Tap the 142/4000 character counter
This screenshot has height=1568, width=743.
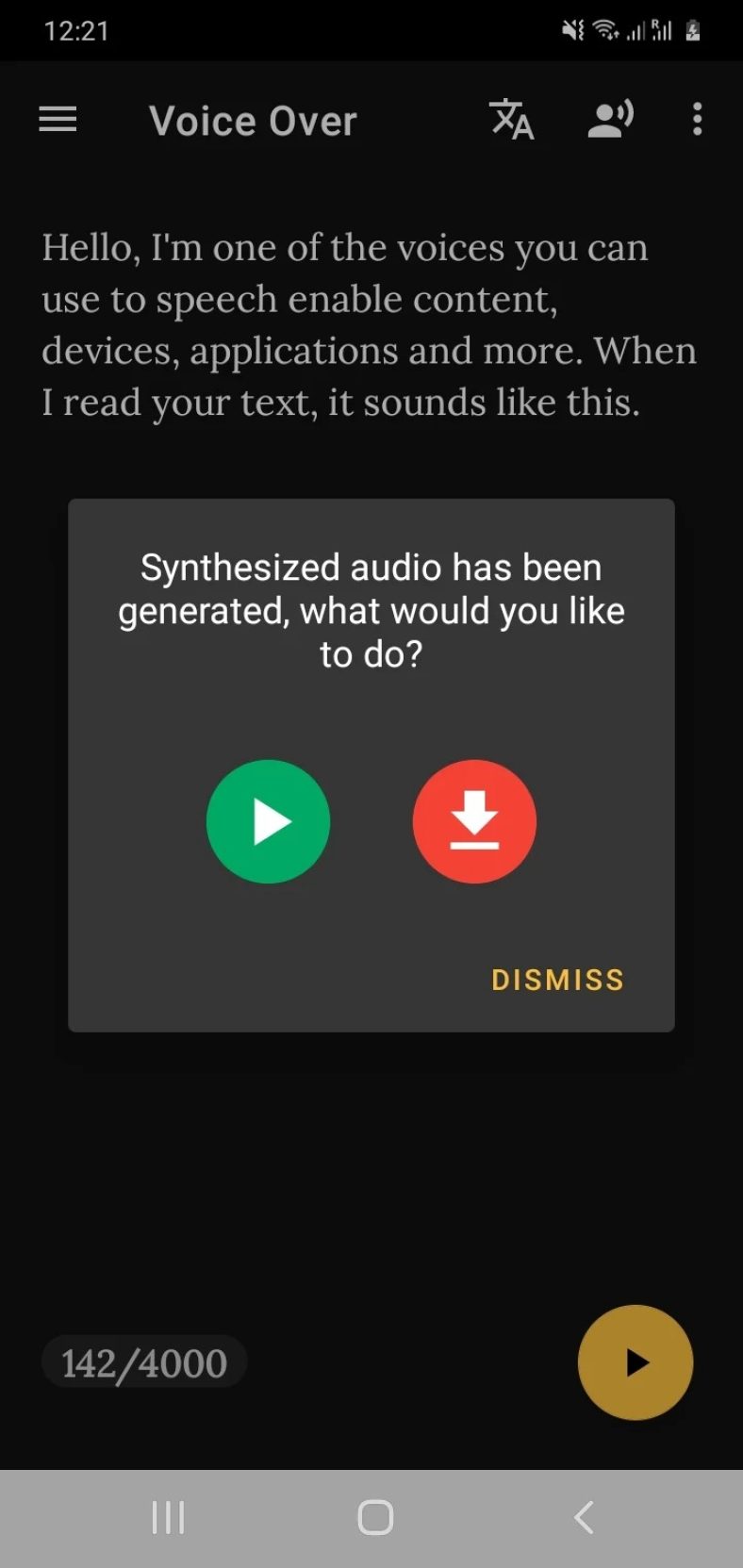[143, 1361]
